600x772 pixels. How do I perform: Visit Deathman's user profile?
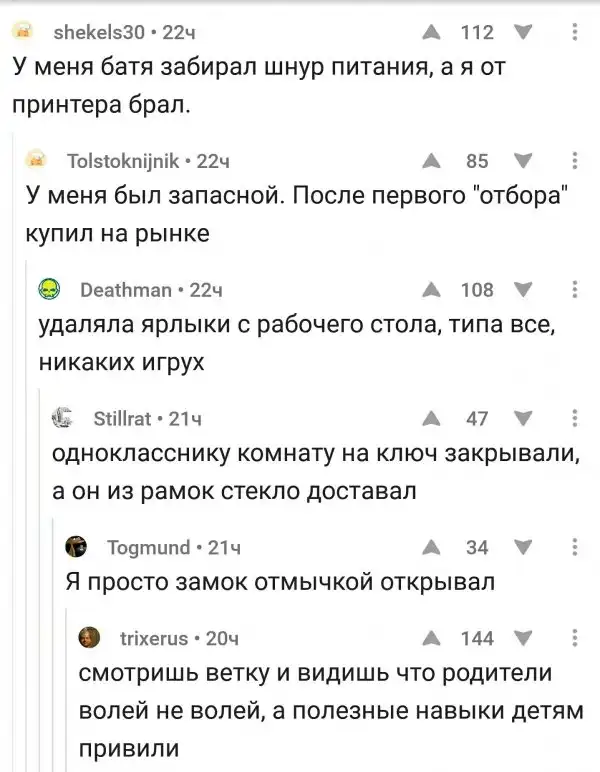(x=124, y=290)
